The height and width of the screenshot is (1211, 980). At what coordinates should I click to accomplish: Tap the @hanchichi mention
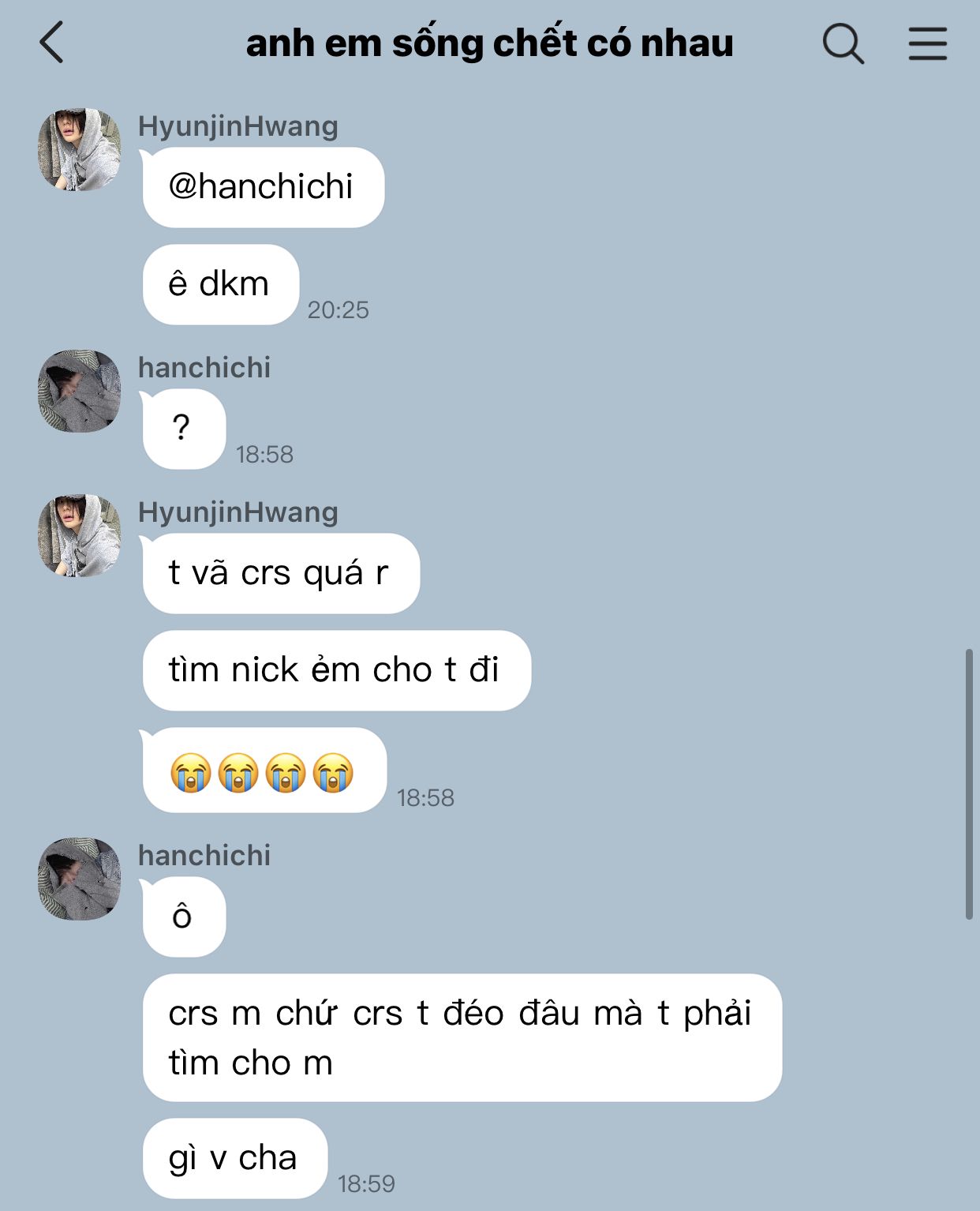point(260,186)
